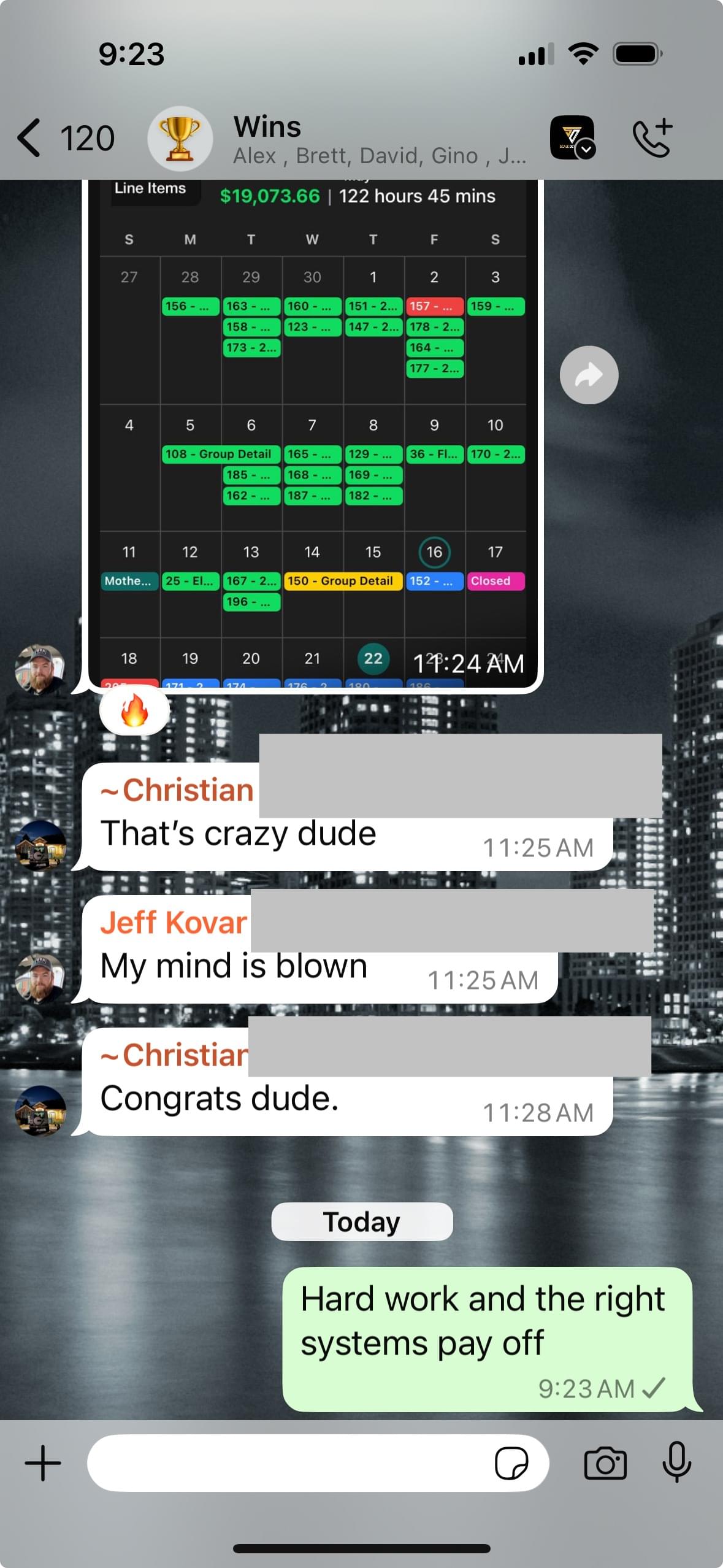The height and width of the screenshot is (1568, 723).
Task: Forward the calendar image message
Action: coord(589,375)
